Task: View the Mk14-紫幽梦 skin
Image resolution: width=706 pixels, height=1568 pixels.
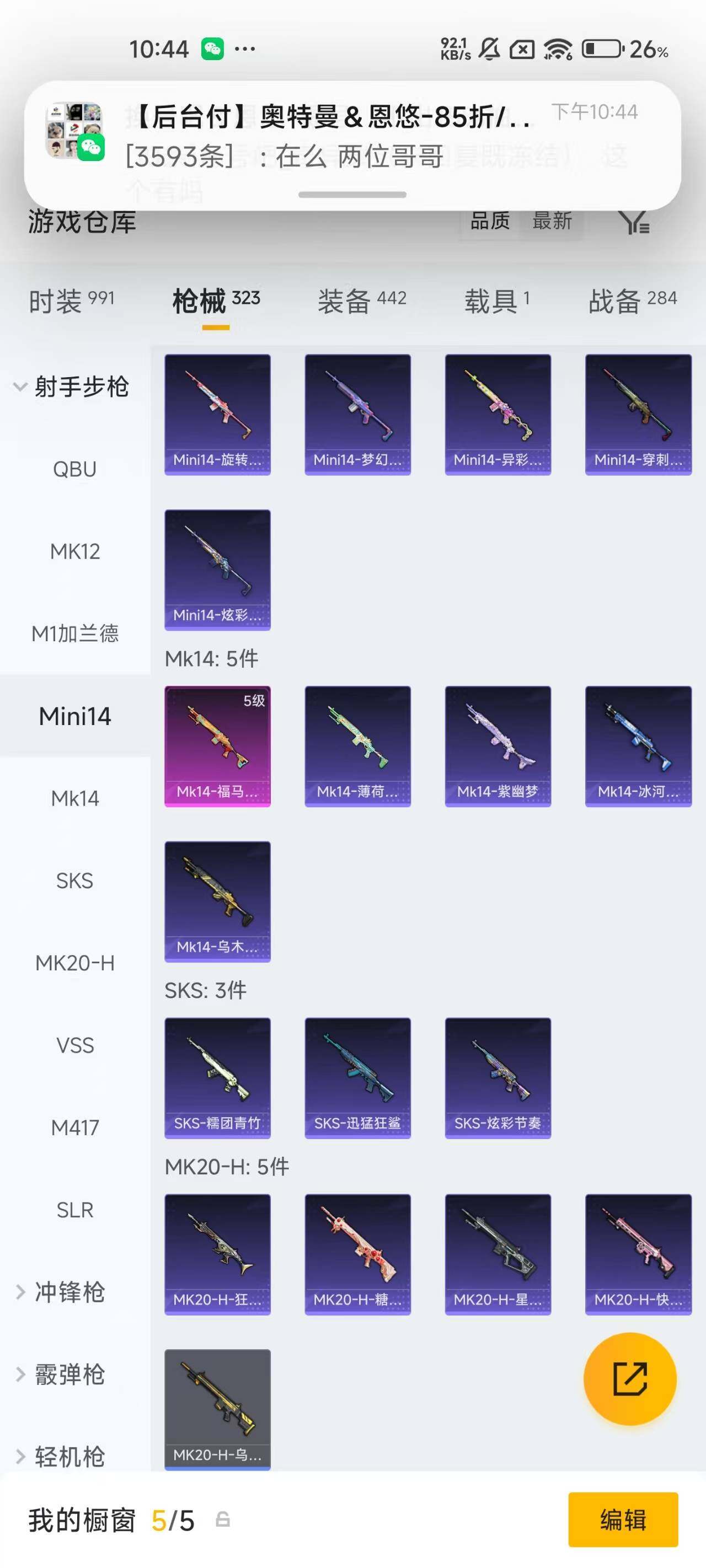Action: pyautogui.click(x=498, y=747)
